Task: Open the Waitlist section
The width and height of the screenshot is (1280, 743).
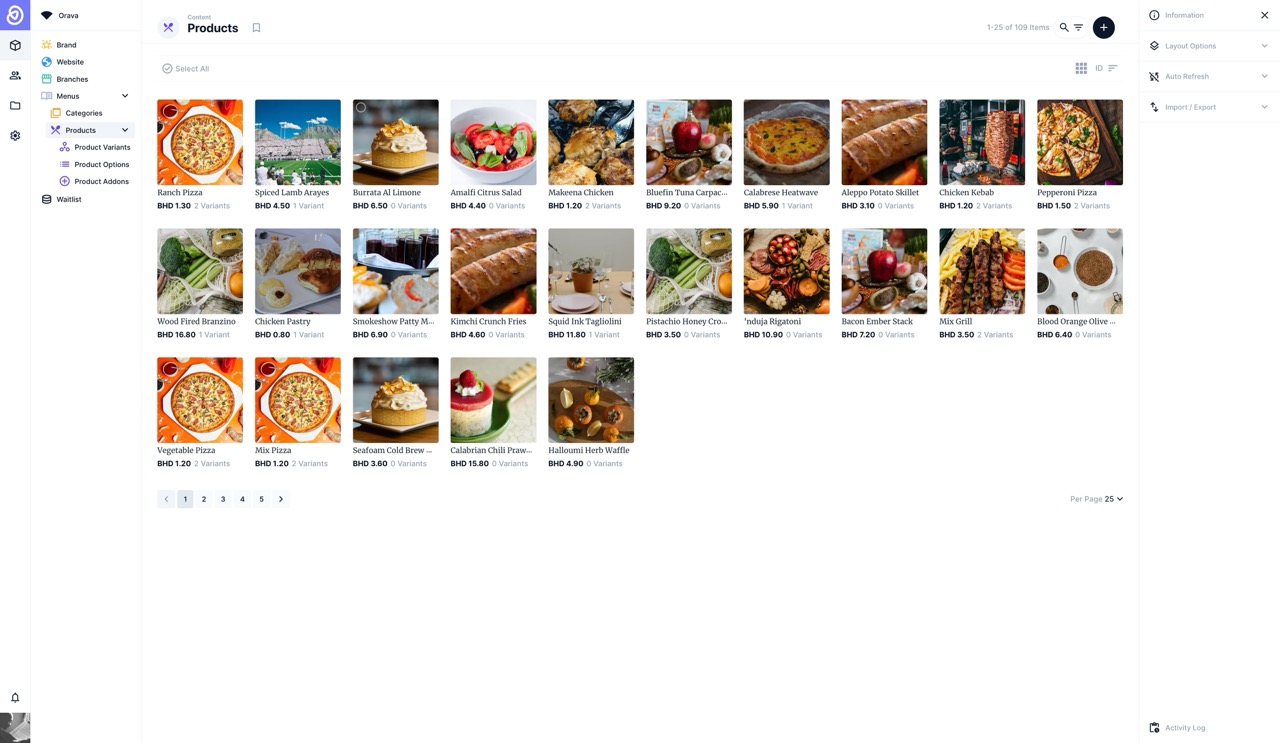Action: (69, 199)
